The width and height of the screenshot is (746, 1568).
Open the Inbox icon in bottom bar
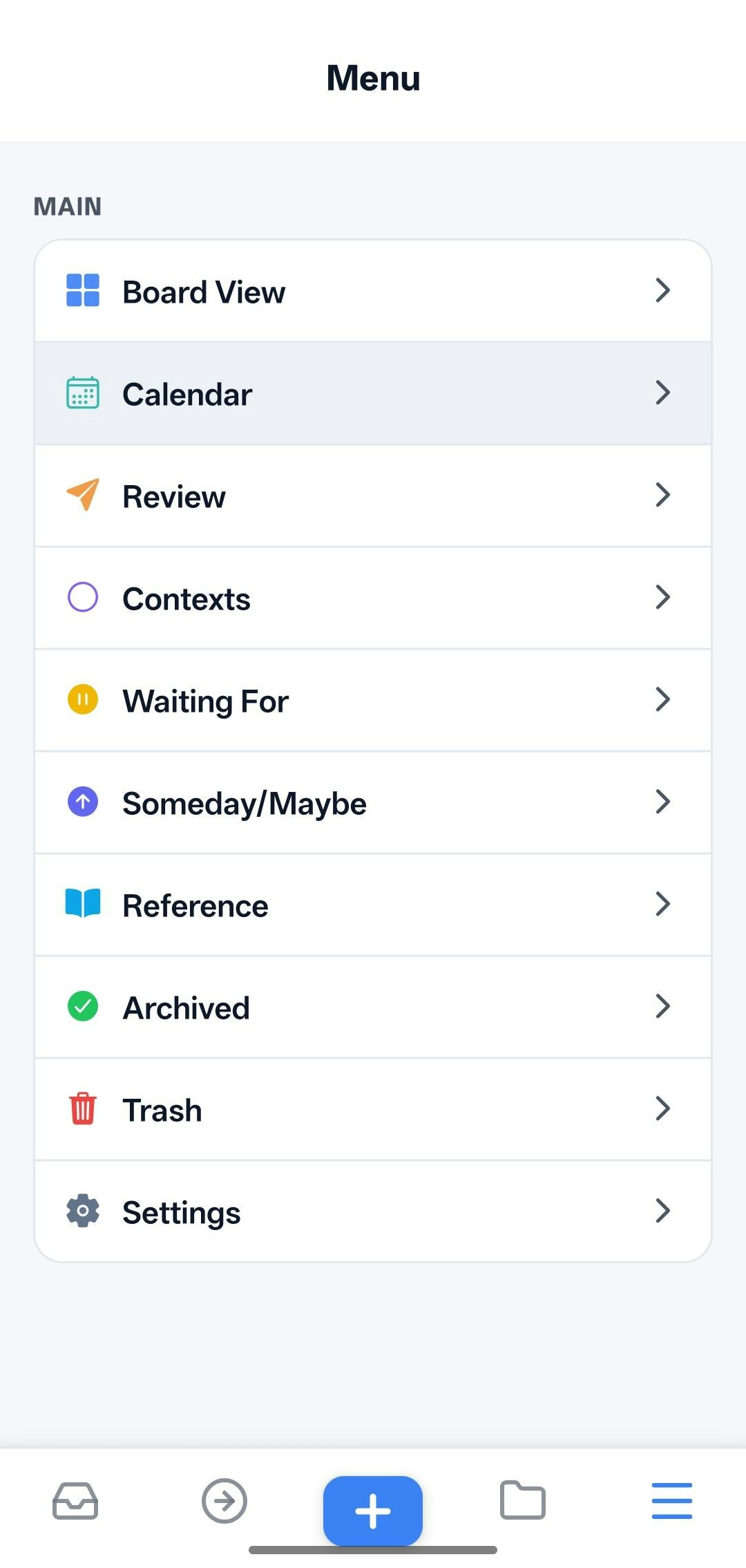coord(75,1501)
